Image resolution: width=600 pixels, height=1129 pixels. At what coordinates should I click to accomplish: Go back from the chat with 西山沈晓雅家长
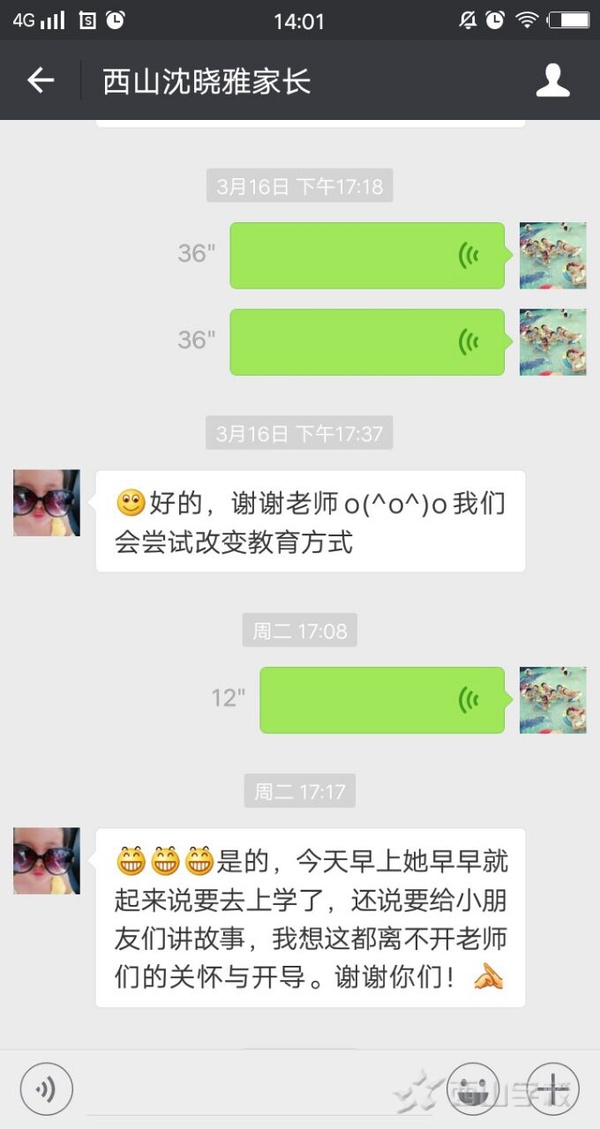40,81
